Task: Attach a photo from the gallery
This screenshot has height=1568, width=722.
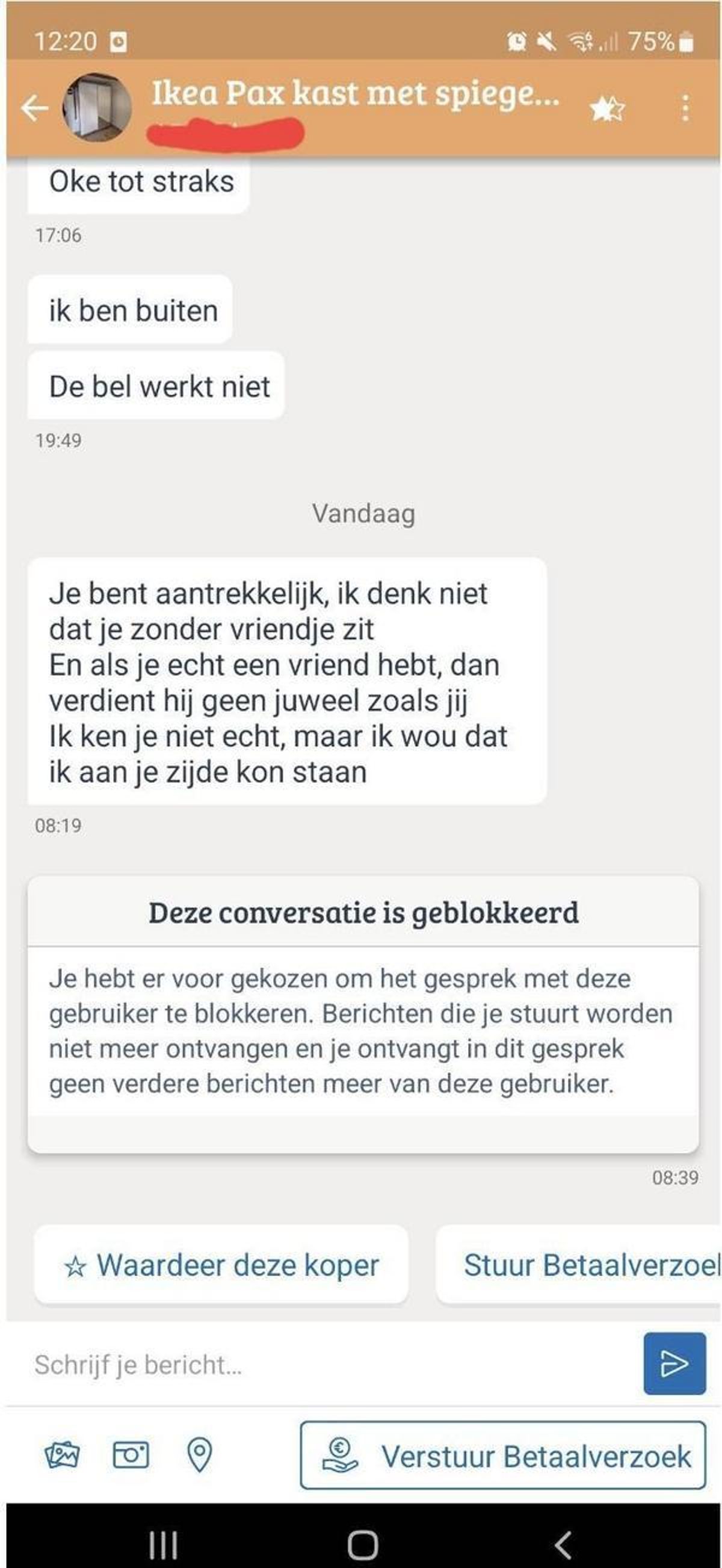Action: click(x=62, y=1456)
